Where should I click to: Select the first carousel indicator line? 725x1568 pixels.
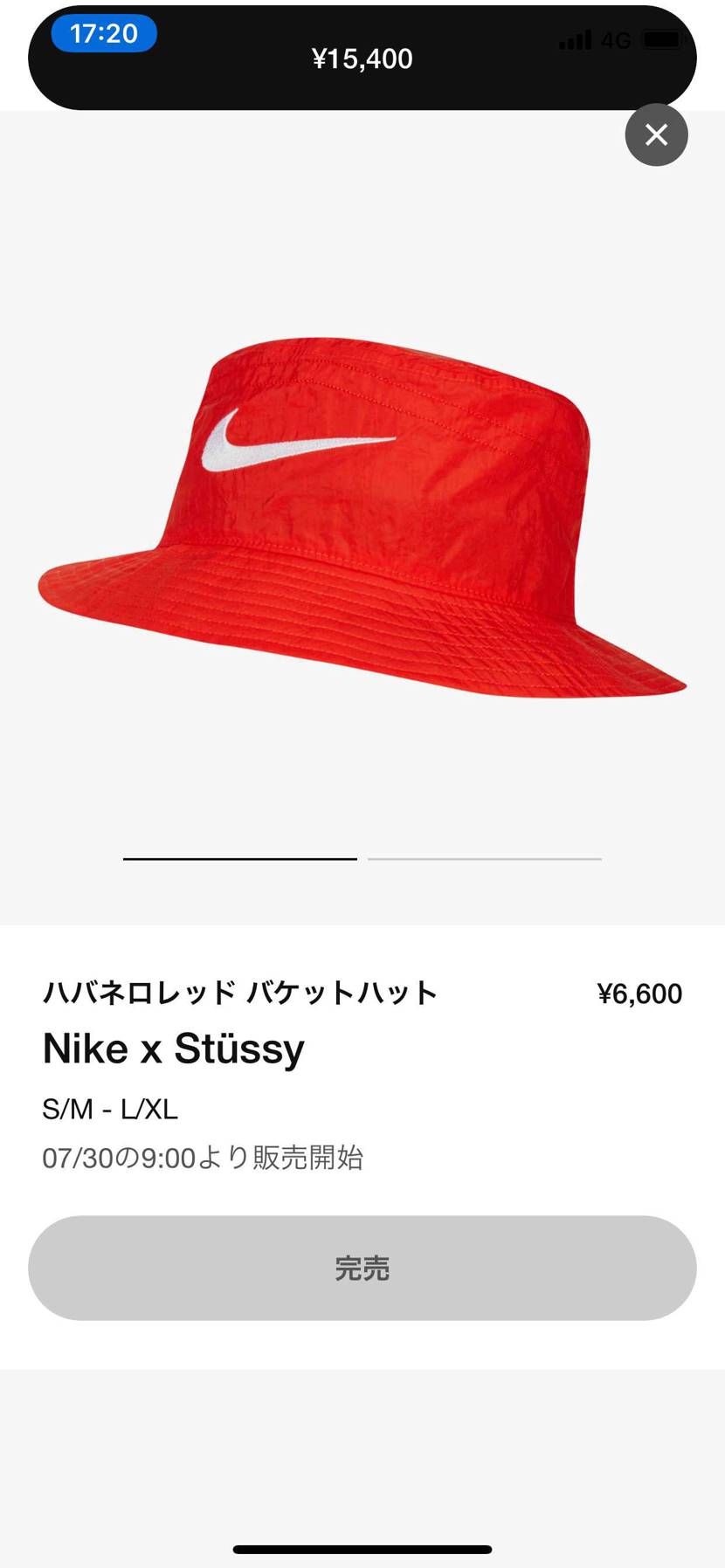pyautogui.click(x=239, y=859)
